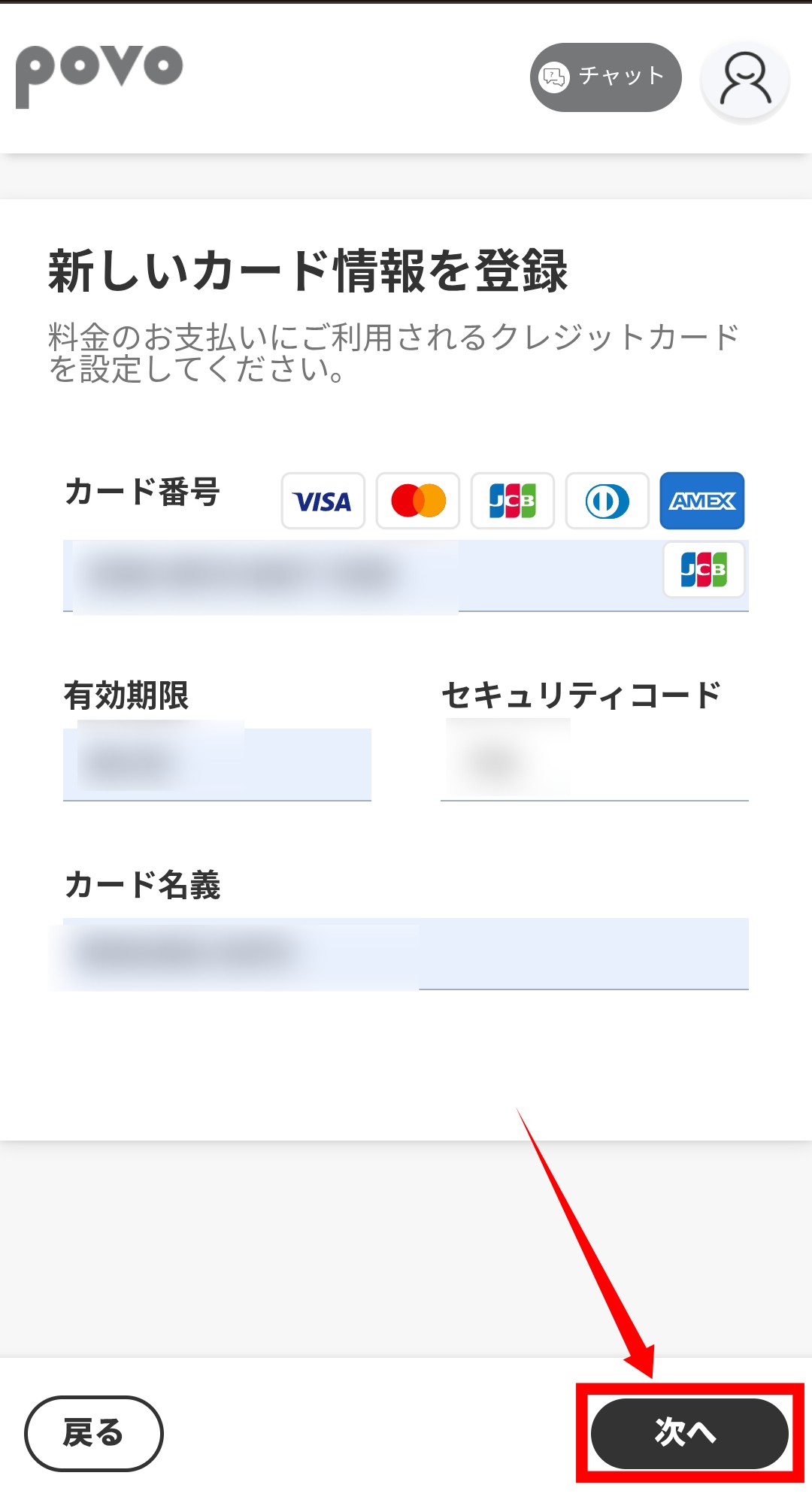Proceed with 次へ button

[689, 1433]
